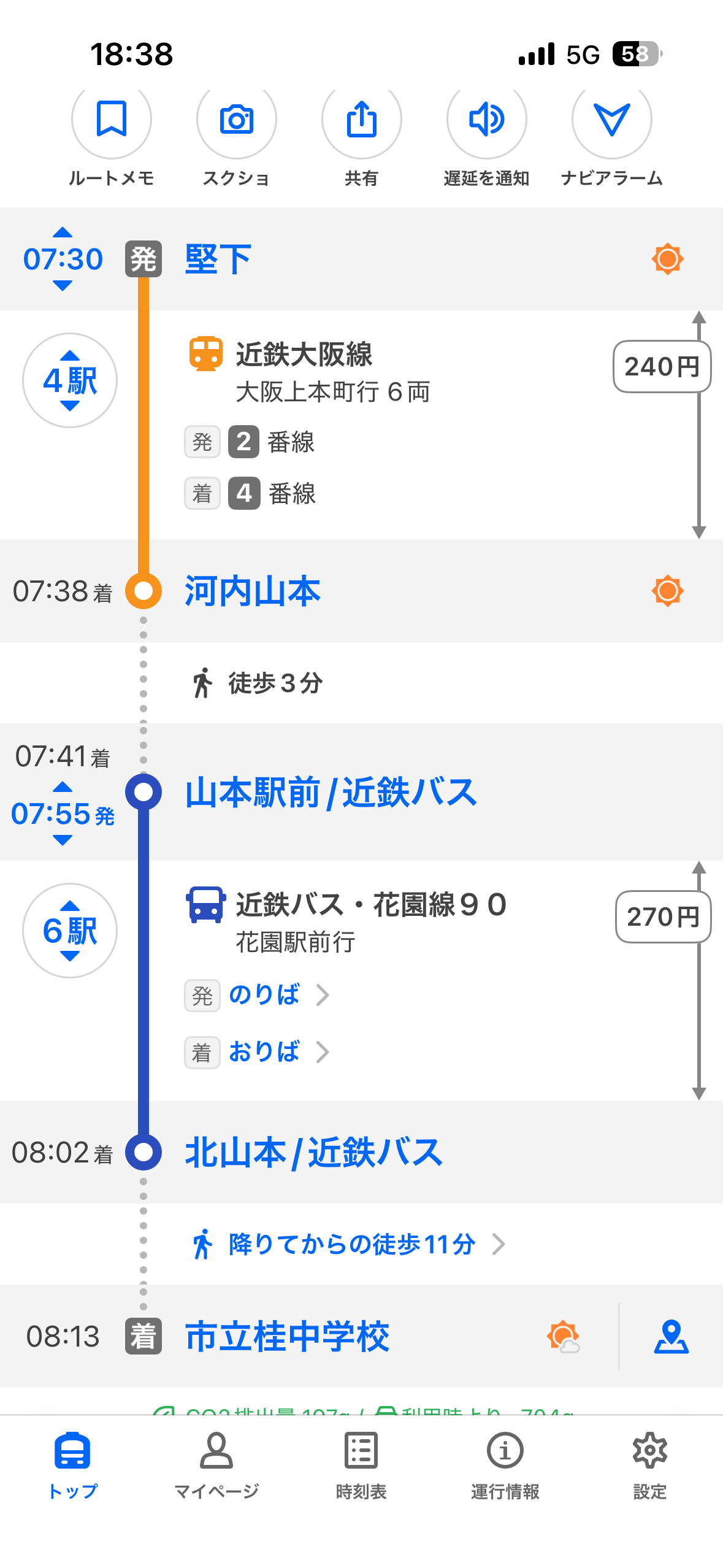
Task: Show the のりば boarding location
Action: [x=265, y=995]
